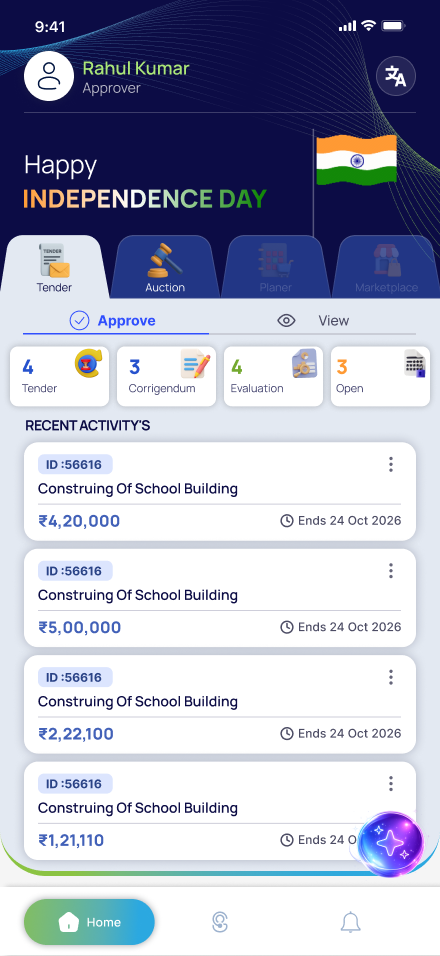Go to the Marketplace tab

point(386,267)
